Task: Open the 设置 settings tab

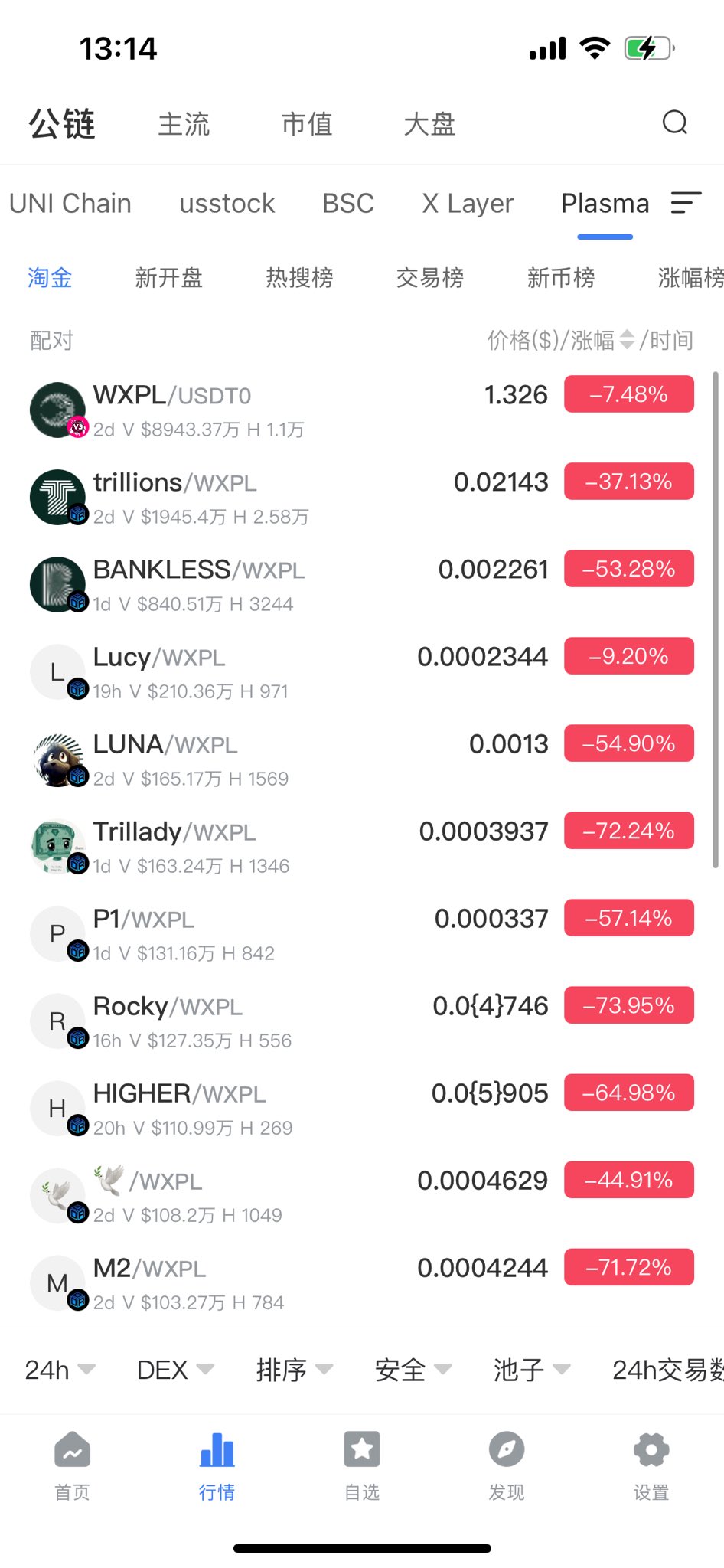Action: click(651, 1465)
